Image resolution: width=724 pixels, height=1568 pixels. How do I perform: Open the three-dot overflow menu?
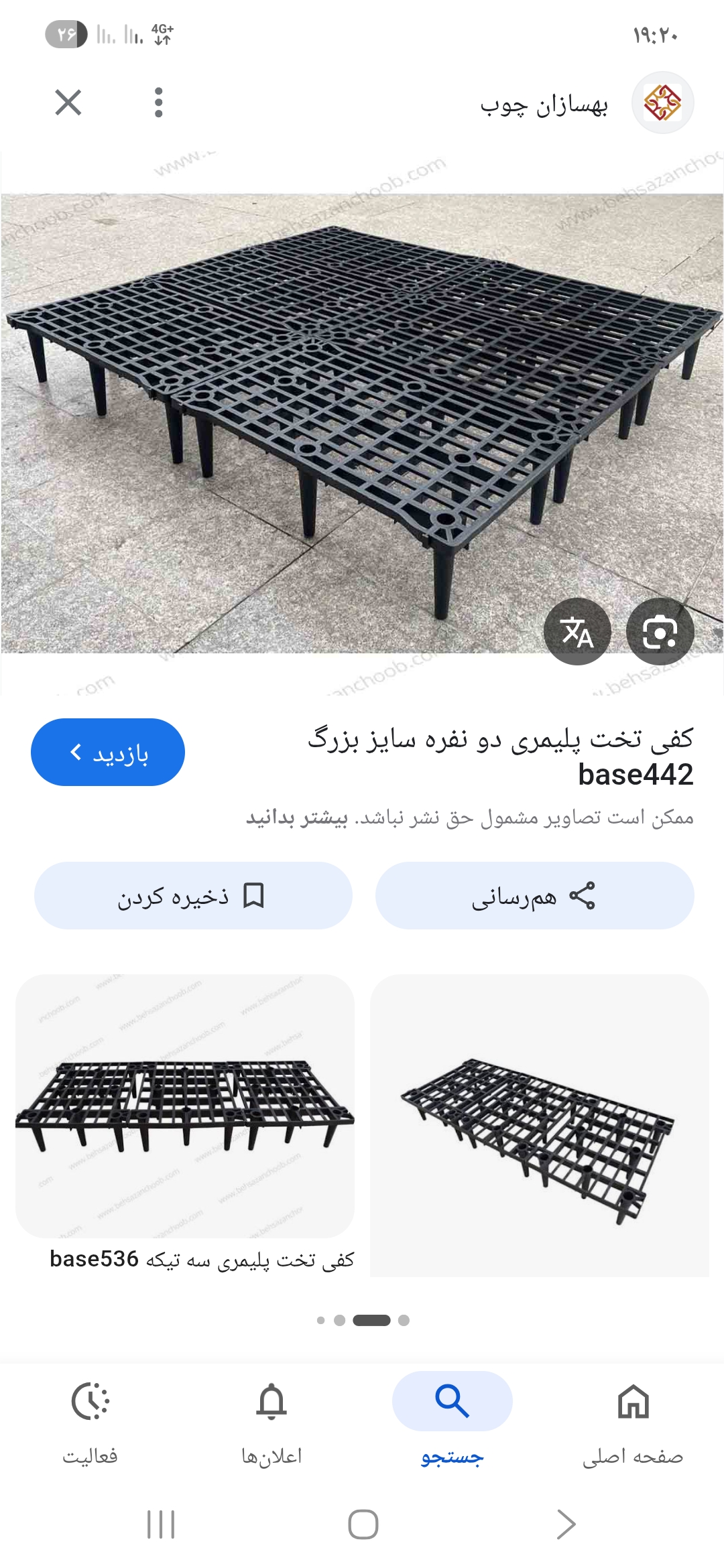tap(158, 103)
